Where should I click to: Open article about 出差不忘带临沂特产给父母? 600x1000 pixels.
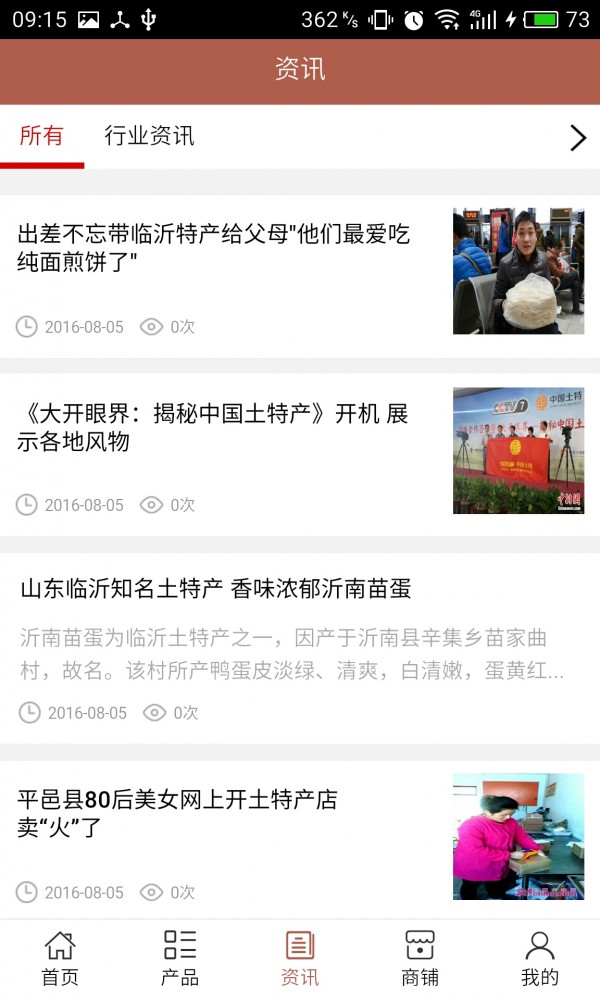(x=215, y=248)
